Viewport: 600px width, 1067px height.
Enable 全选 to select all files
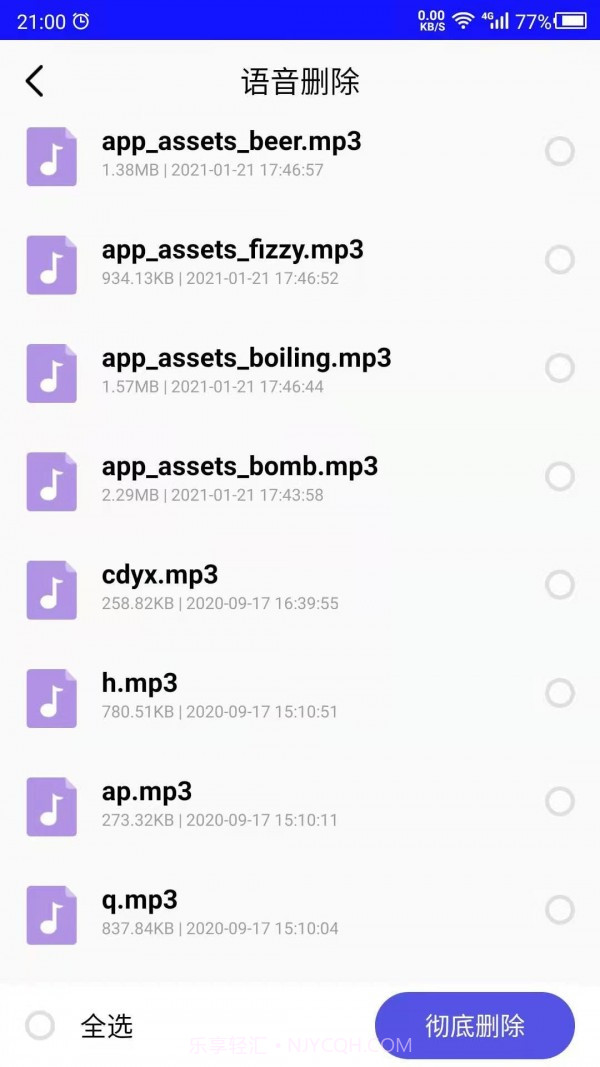[x=41, y=1025]
